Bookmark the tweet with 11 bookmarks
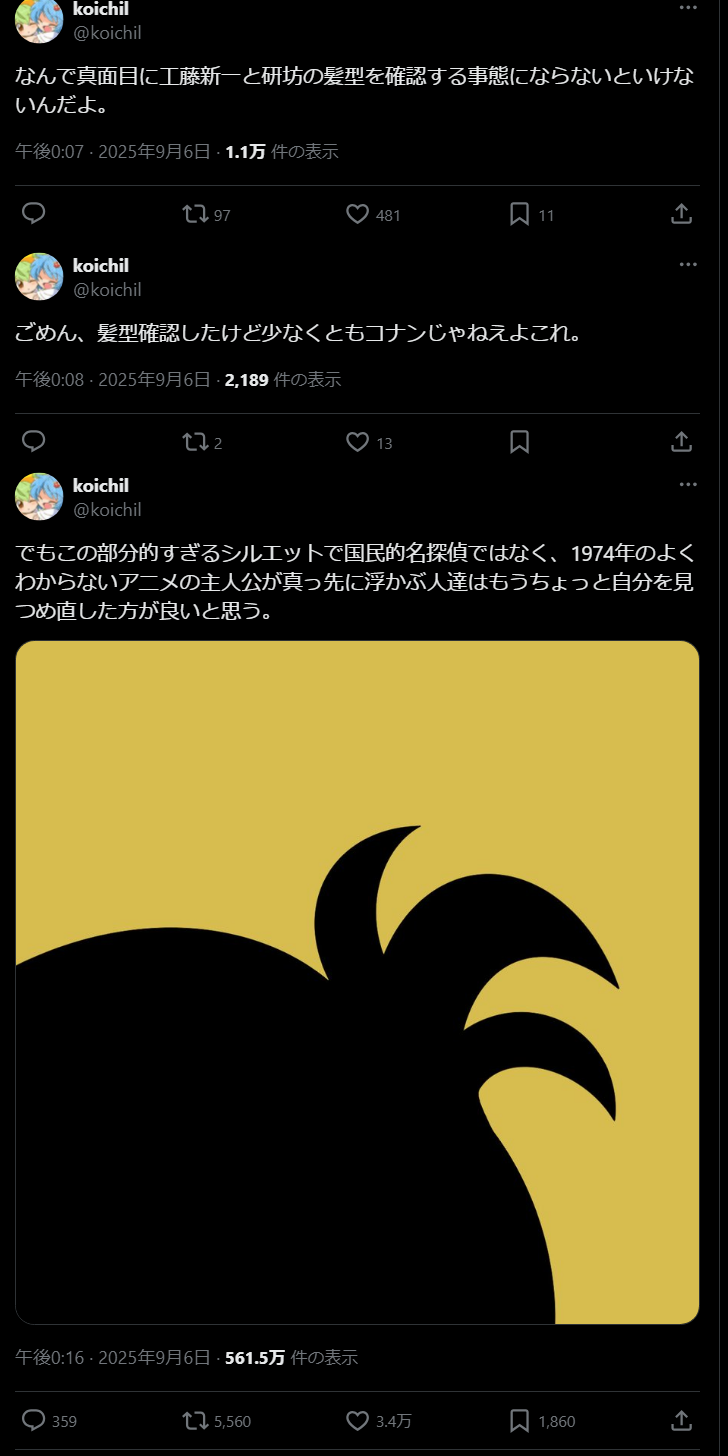The height and width of the screenshot is (1456, 728). [x=519, y=213]
